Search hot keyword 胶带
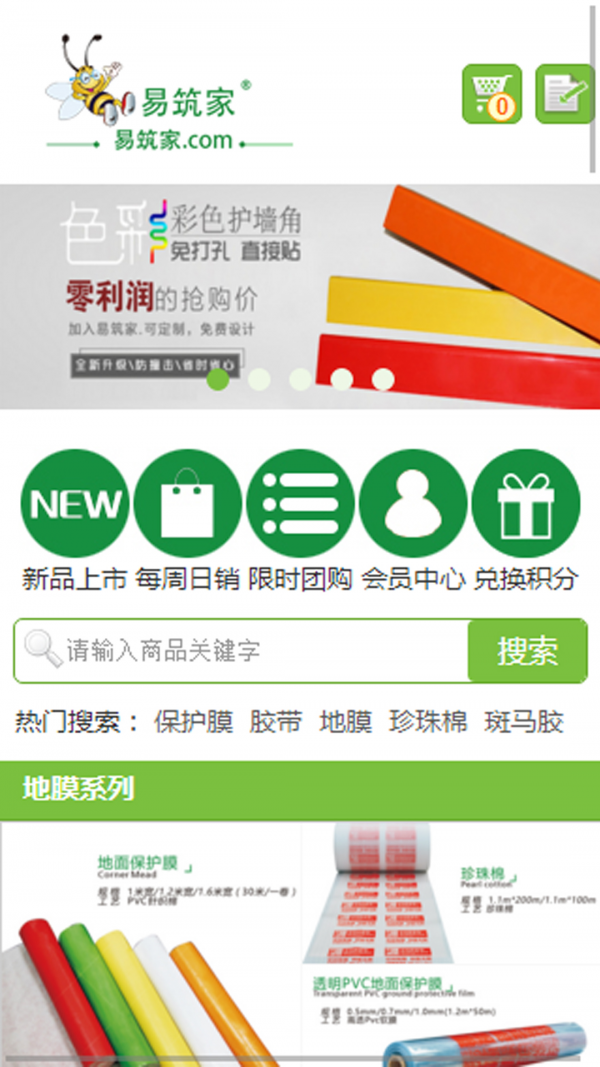The image size is (600, 1067). (x=276, y=721)
